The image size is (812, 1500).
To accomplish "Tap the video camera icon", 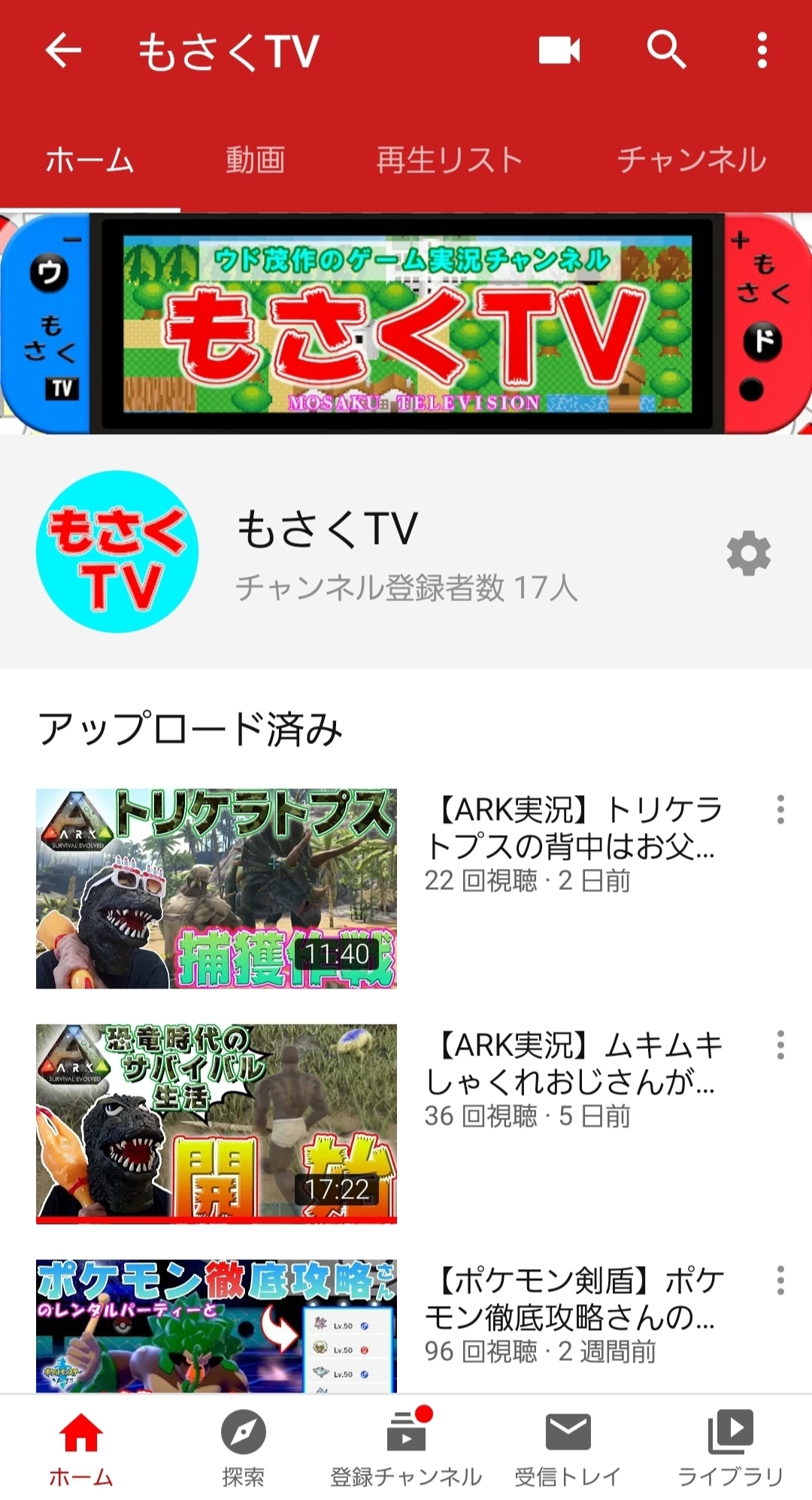I will [559, 50].
